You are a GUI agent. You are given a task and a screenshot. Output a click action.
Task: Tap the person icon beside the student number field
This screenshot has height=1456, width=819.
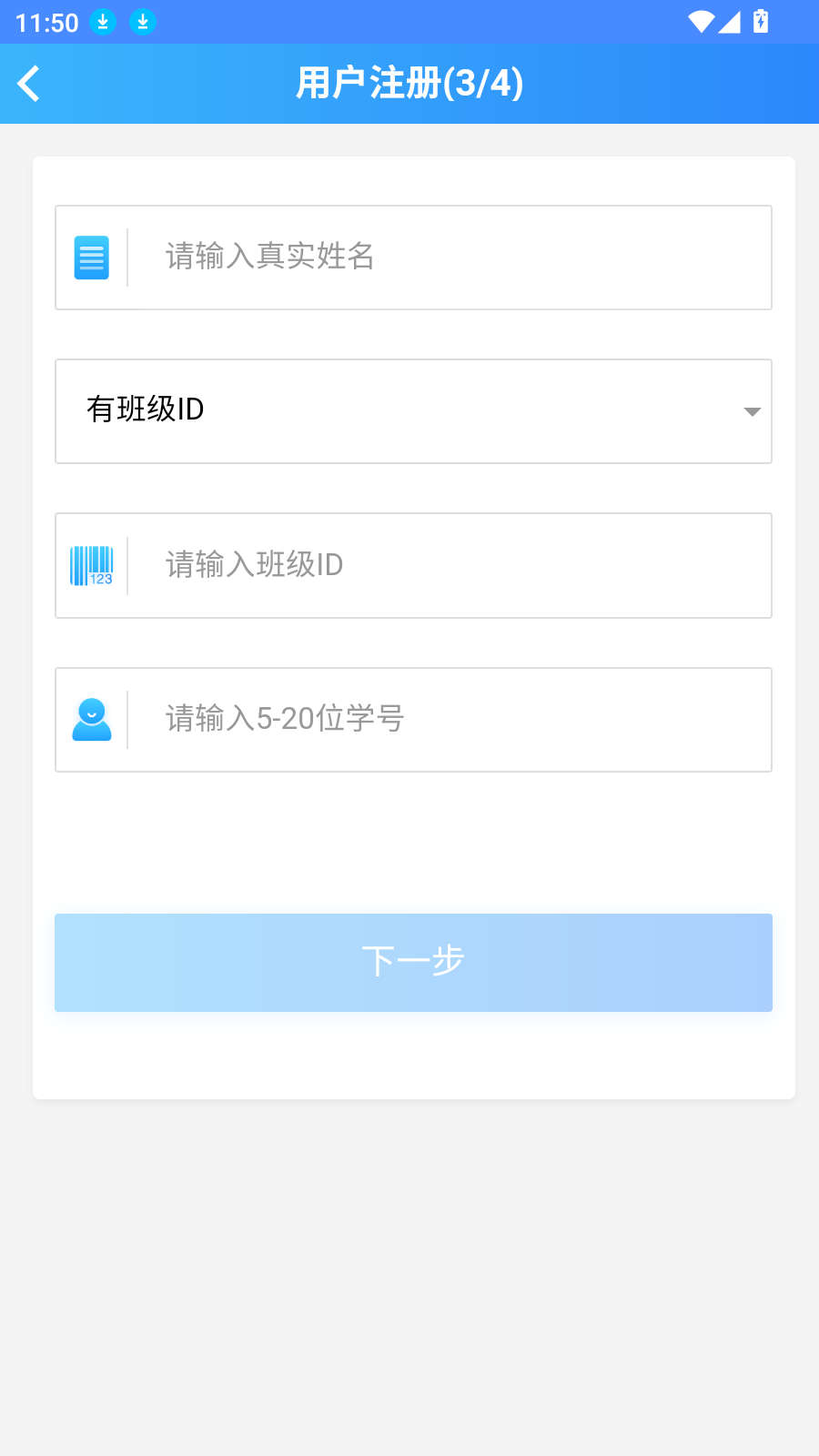pyautogui.click(x=90, y=719)
